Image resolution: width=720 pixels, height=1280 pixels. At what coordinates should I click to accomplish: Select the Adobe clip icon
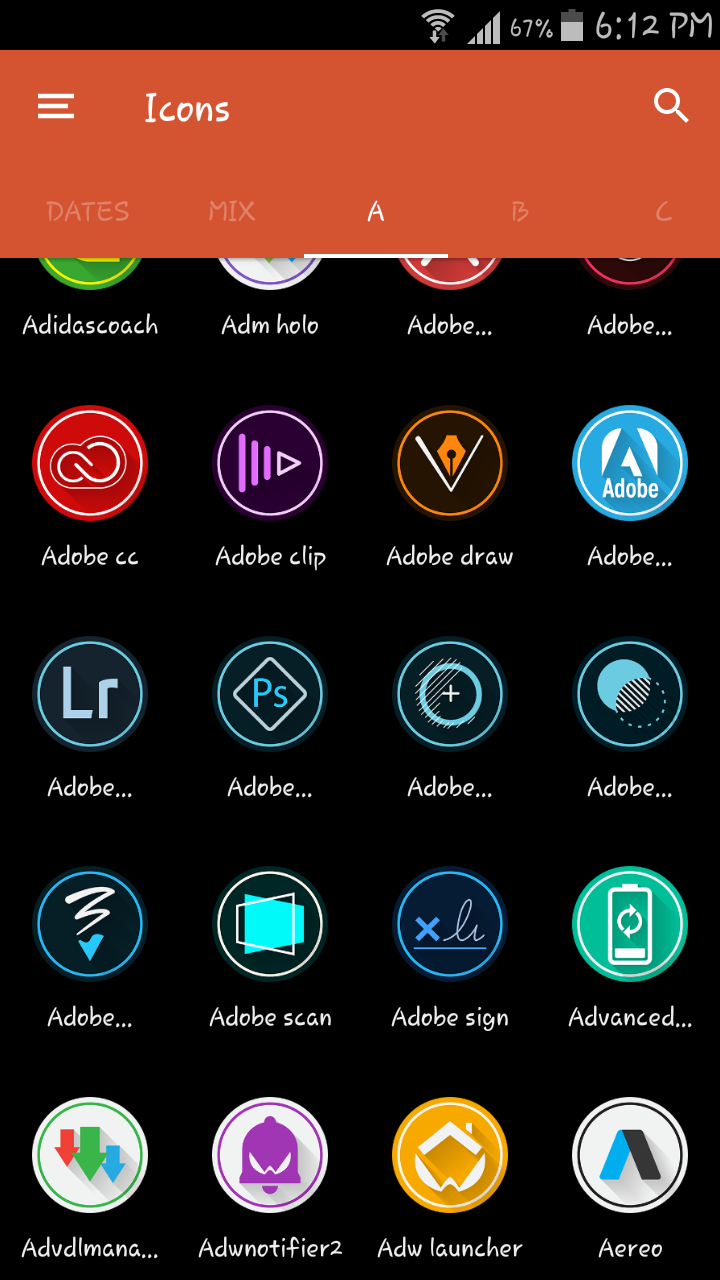point(270,463)
